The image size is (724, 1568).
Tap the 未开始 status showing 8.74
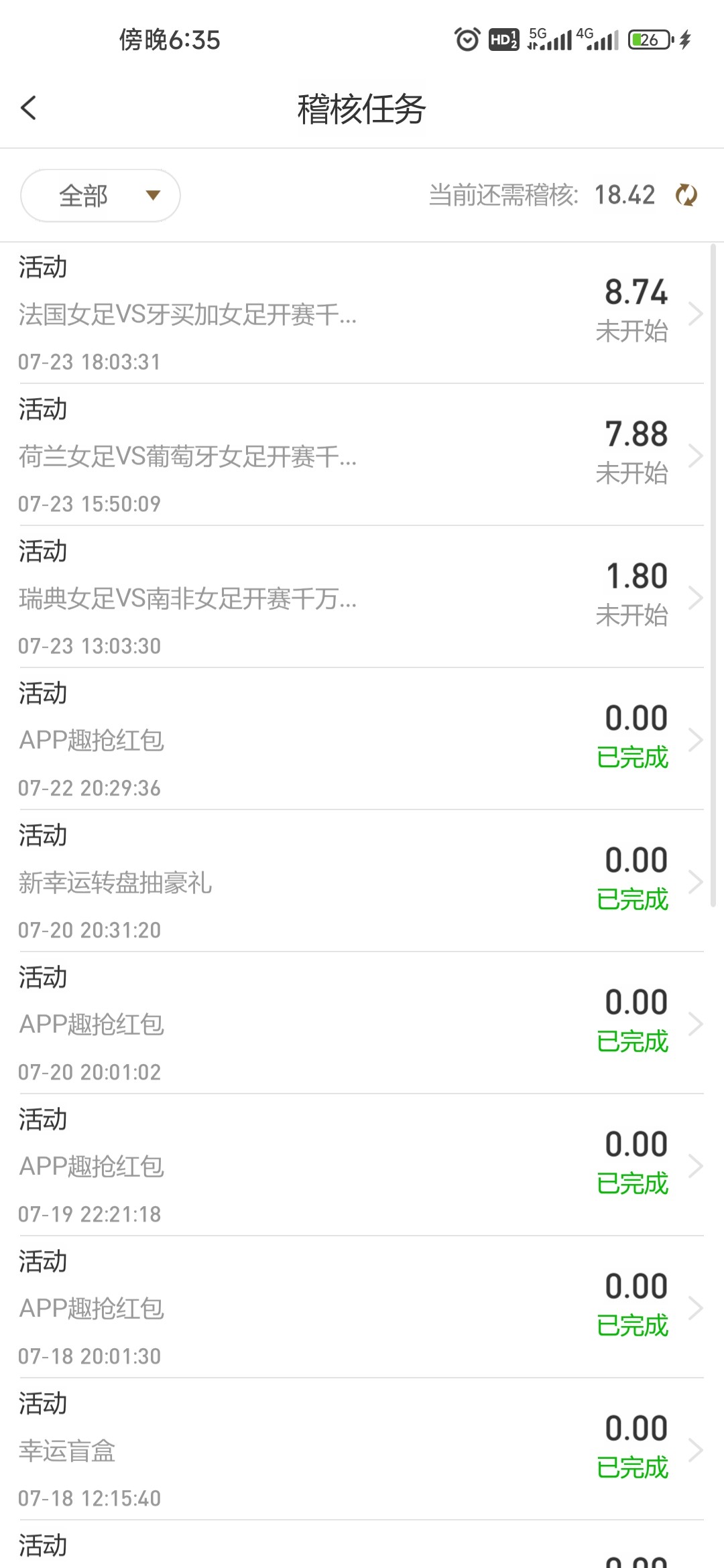pos(633,330)
